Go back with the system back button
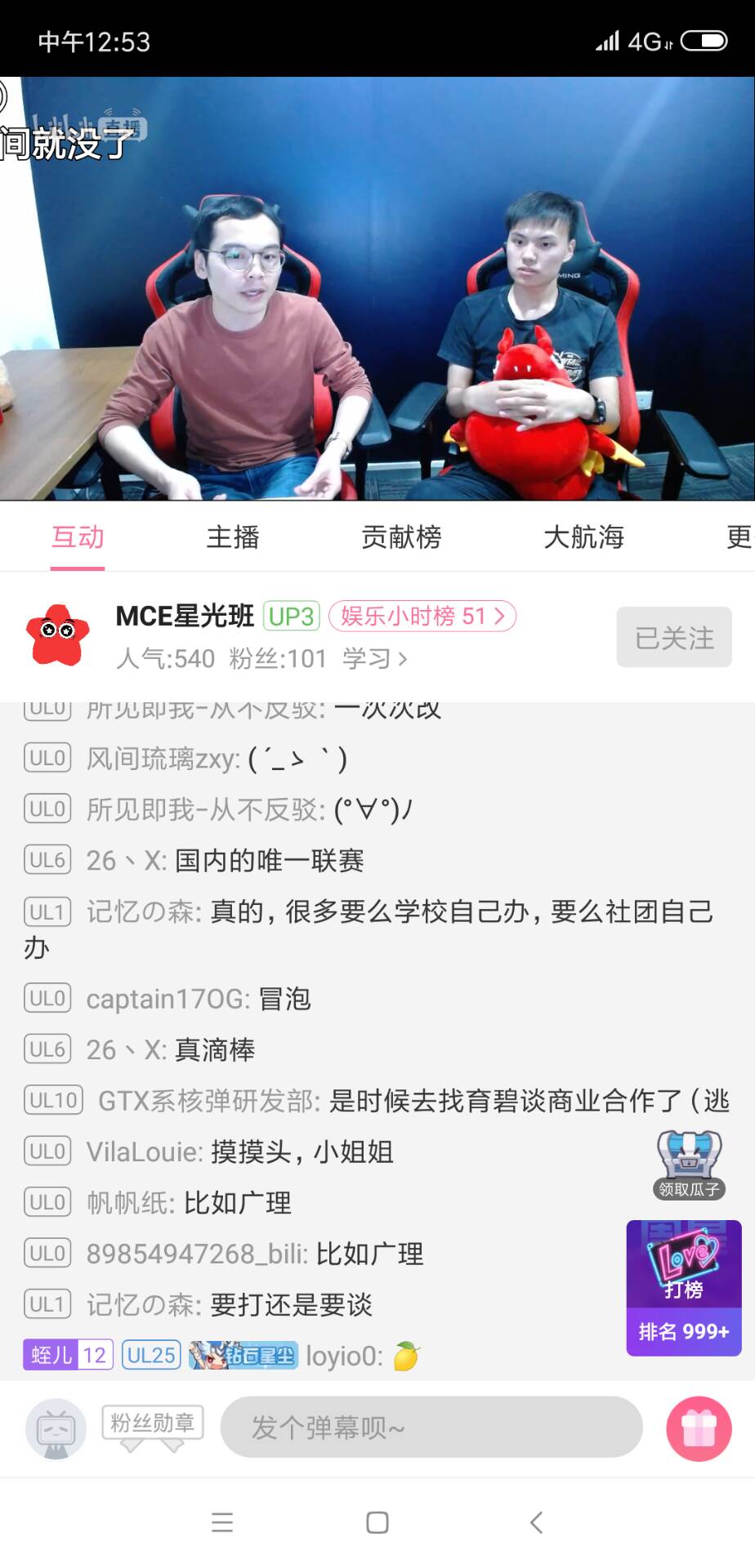Image resolution: width=755 pixels, height=1568 pixels. tap(536, 1522)
